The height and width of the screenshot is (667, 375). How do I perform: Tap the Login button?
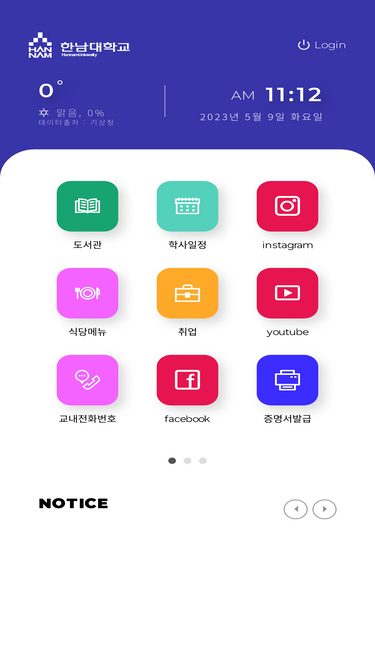pos(322,45)
